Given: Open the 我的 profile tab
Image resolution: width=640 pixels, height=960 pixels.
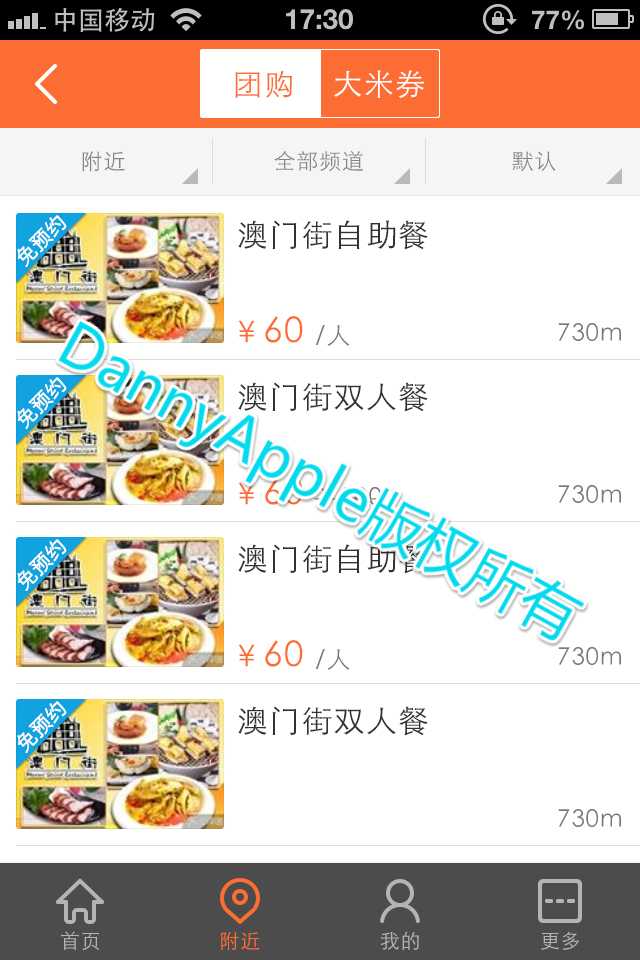Looking at the screenshot, I should [x=400, y=914].
